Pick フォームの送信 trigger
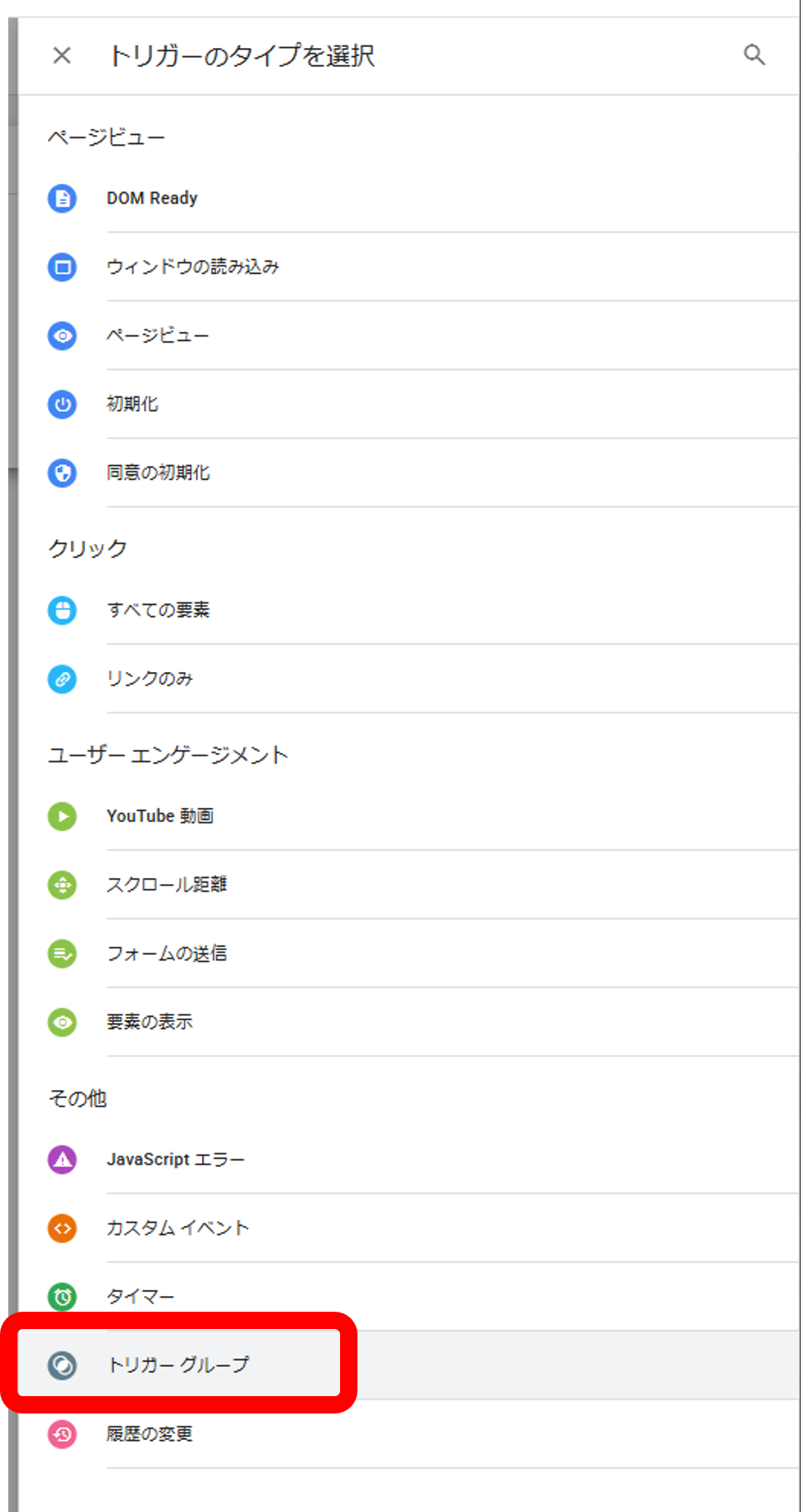The height and width of the screenshot is (1512, 801). 409,954
